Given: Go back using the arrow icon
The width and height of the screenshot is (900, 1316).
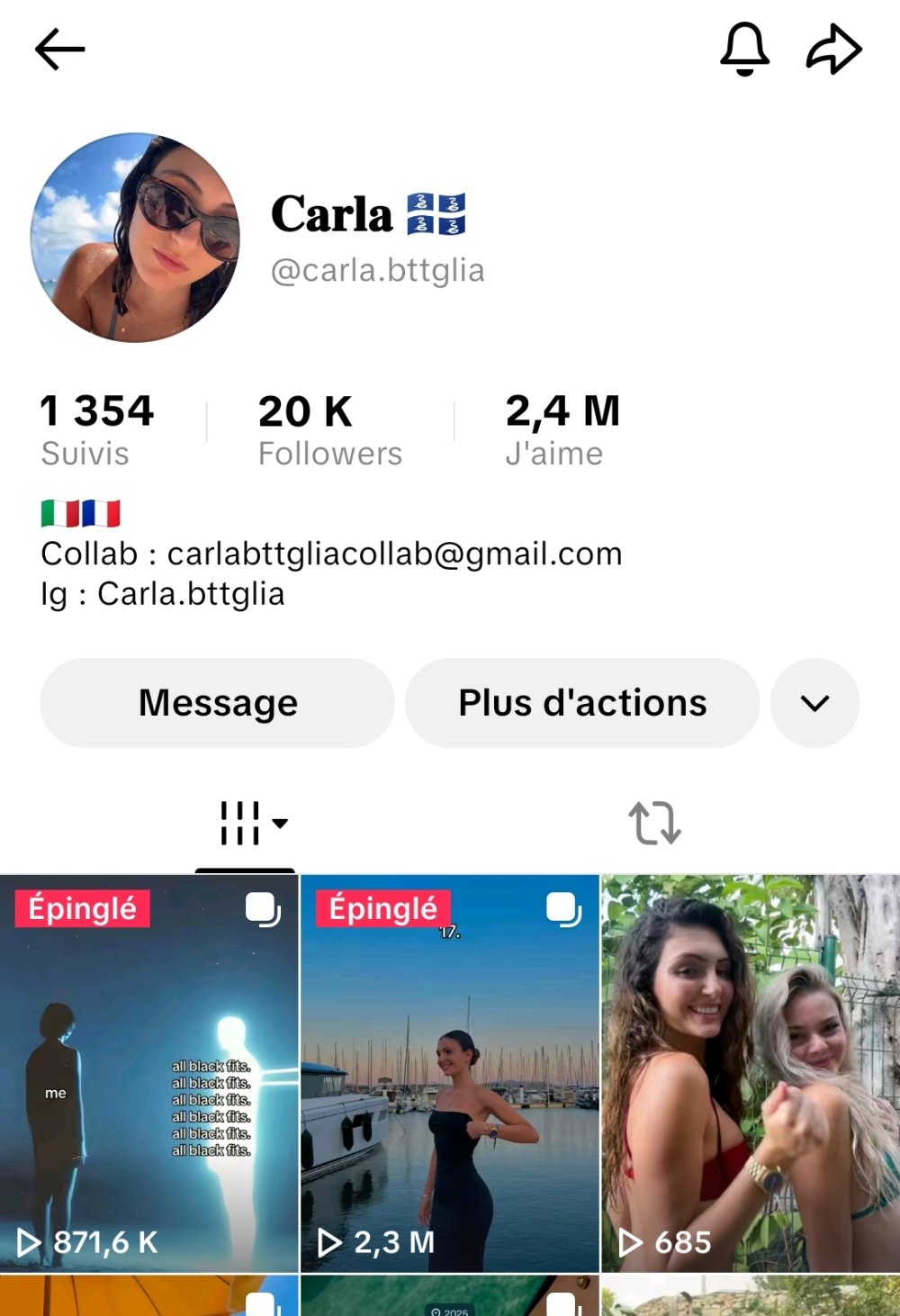Looking at the screenshot, I should [59, 50].
